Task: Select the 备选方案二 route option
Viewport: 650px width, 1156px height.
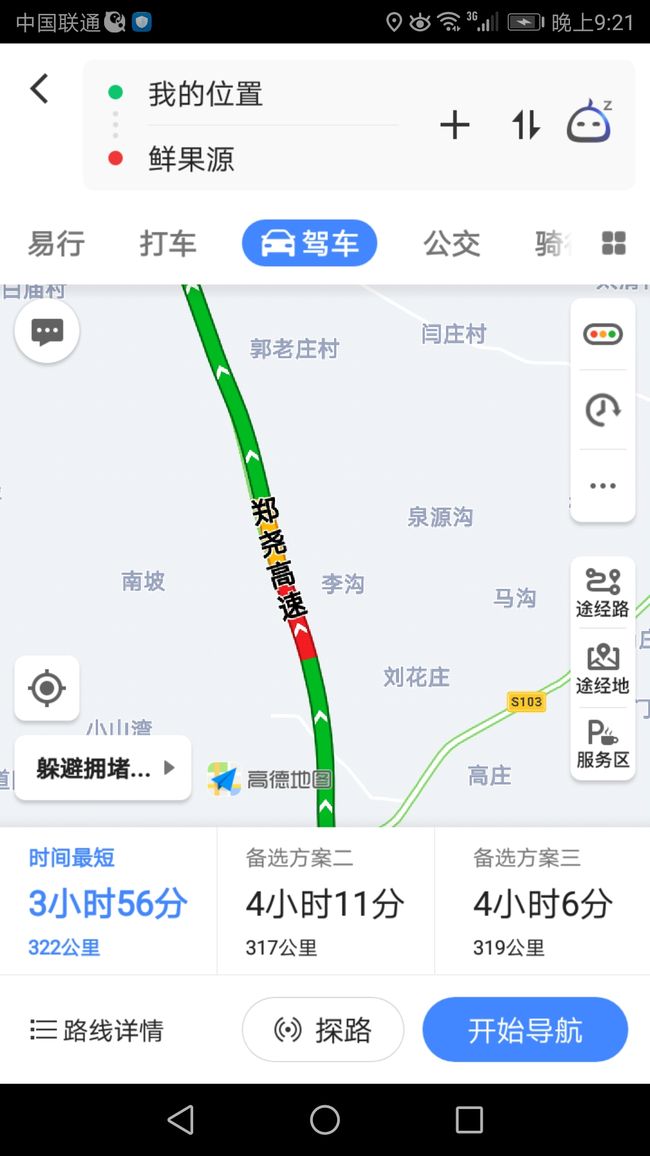Action: coord(325,901)
